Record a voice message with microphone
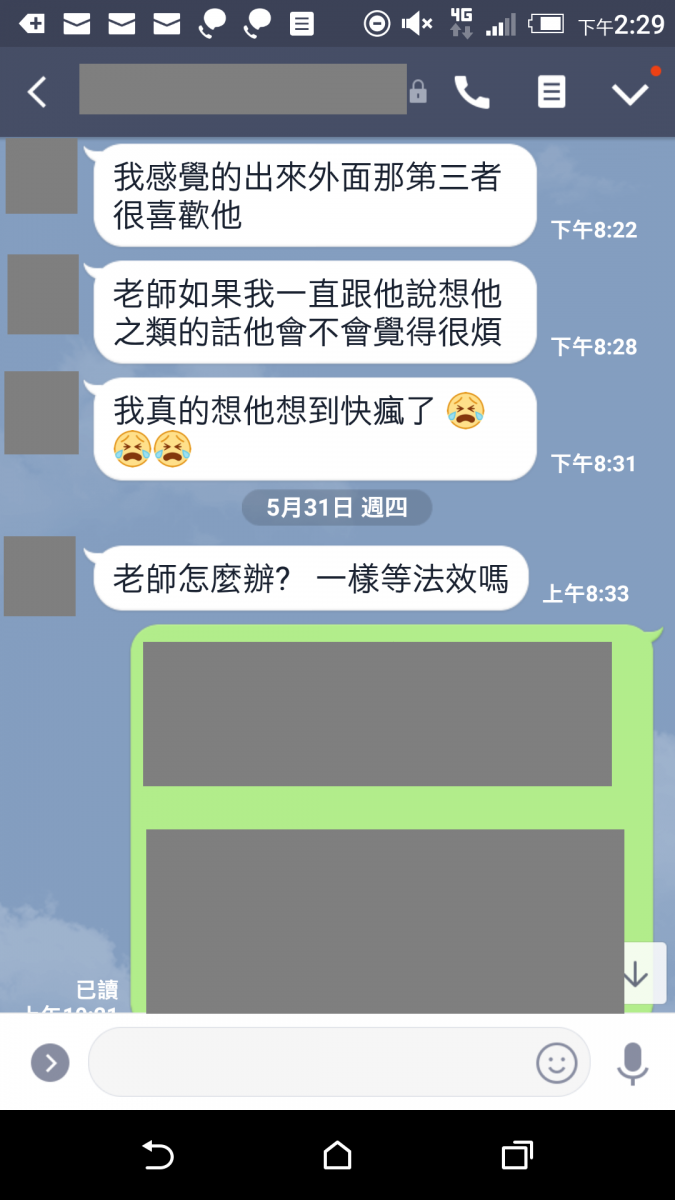This screenshot has width=675, height=1200. [x=632, y=1062]
